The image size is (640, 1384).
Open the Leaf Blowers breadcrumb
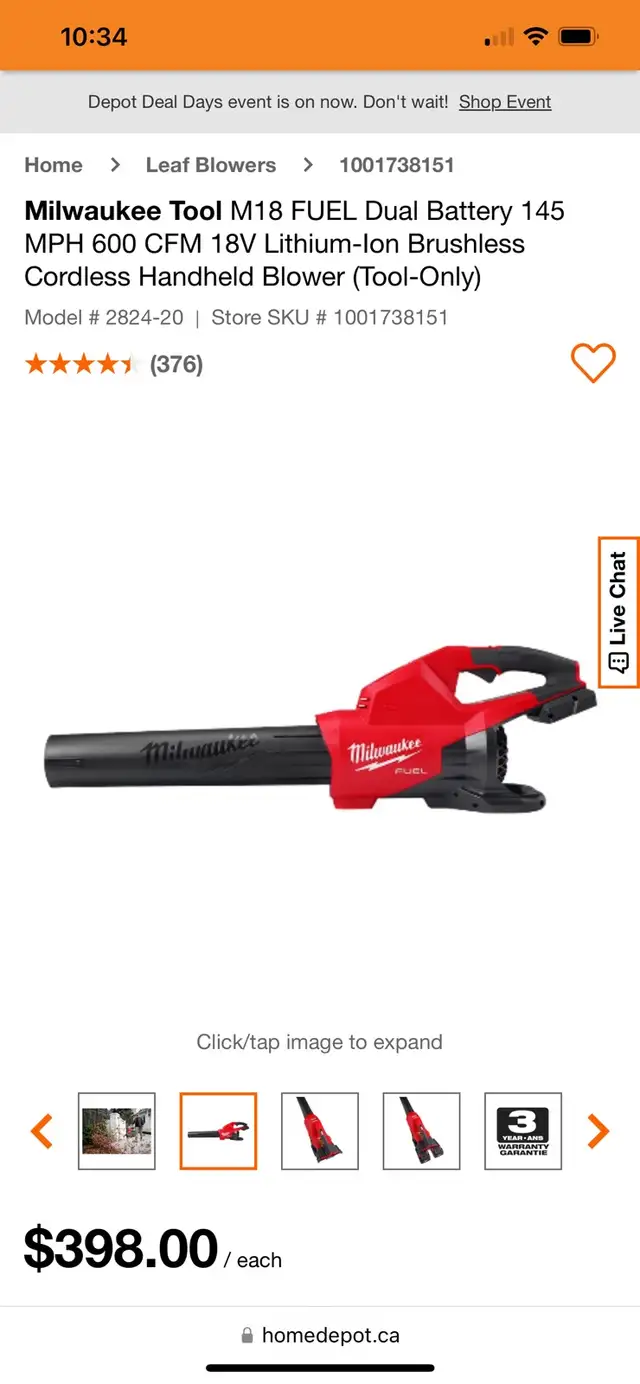(211, 165)
